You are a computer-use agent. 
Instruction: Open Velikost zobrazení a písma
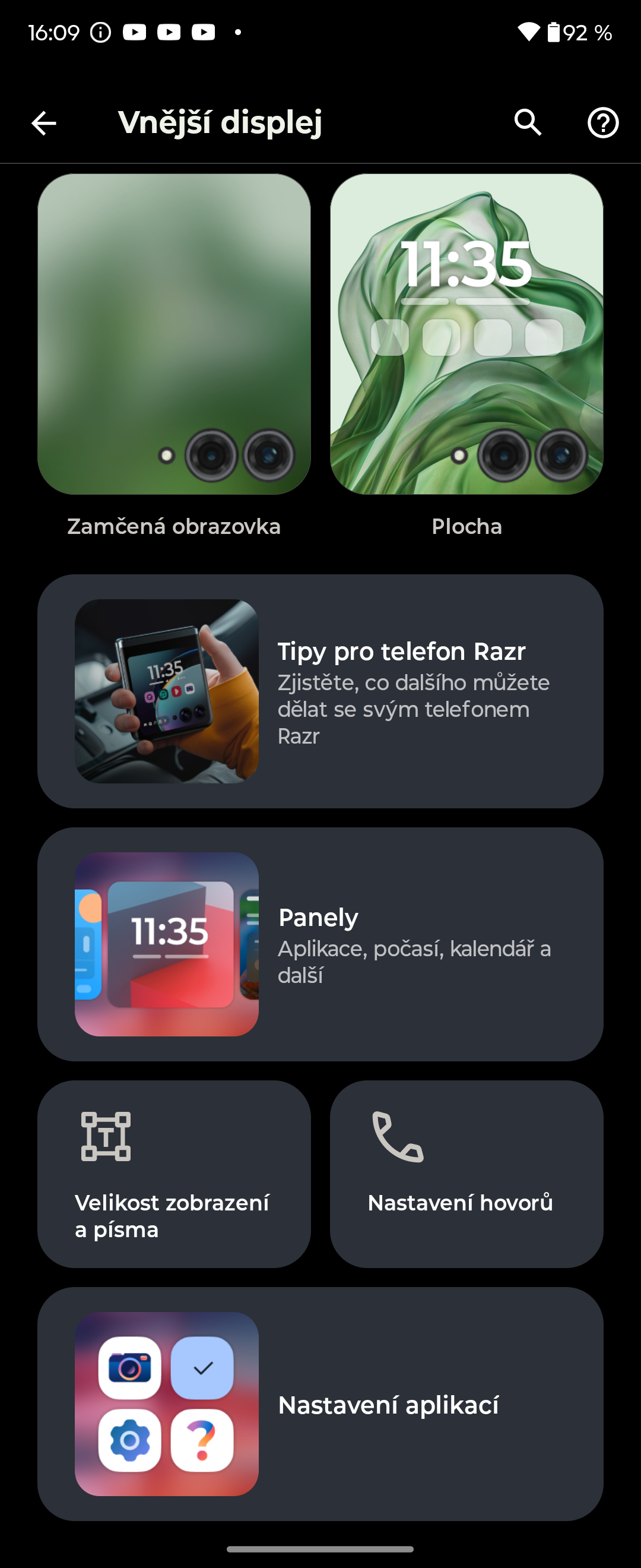(174, 1174)
